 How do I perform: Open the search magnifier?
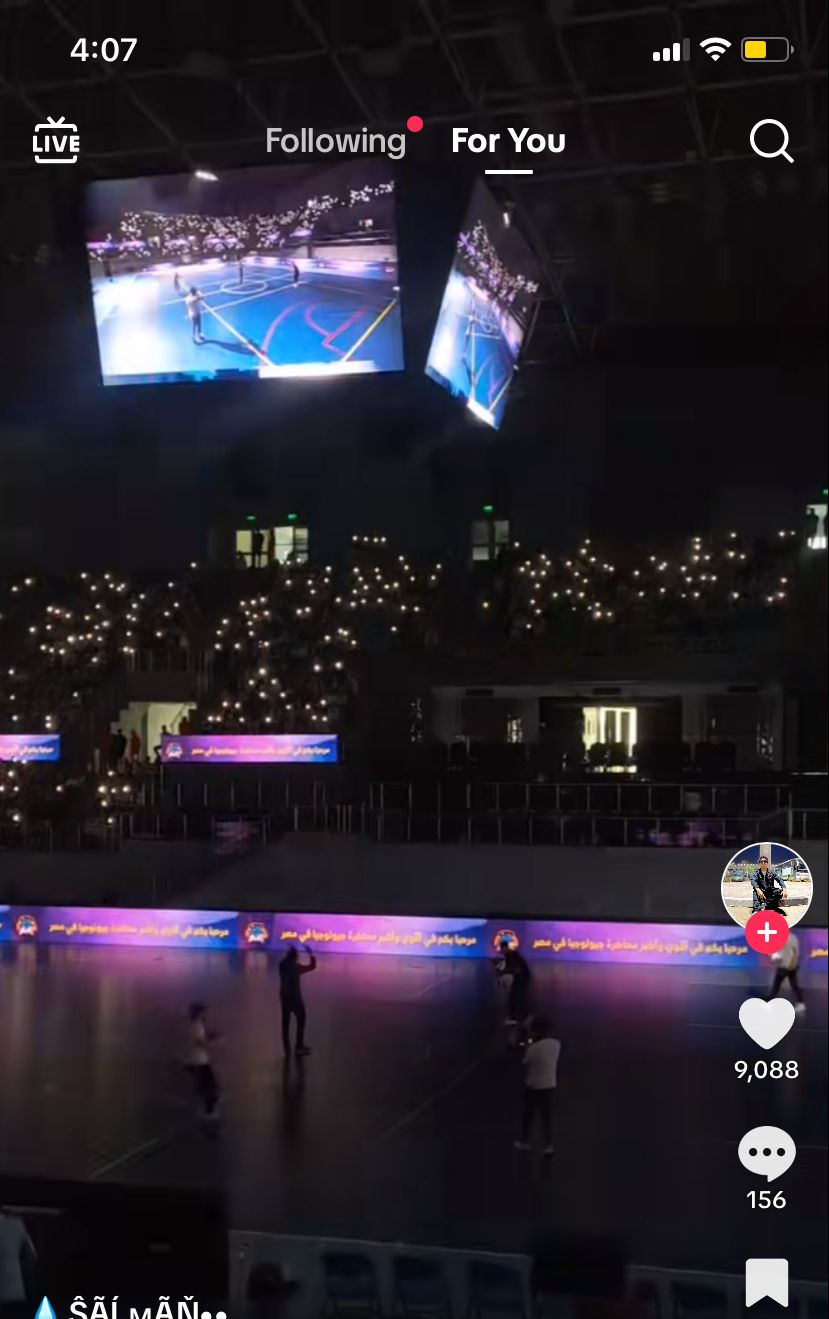771,141
